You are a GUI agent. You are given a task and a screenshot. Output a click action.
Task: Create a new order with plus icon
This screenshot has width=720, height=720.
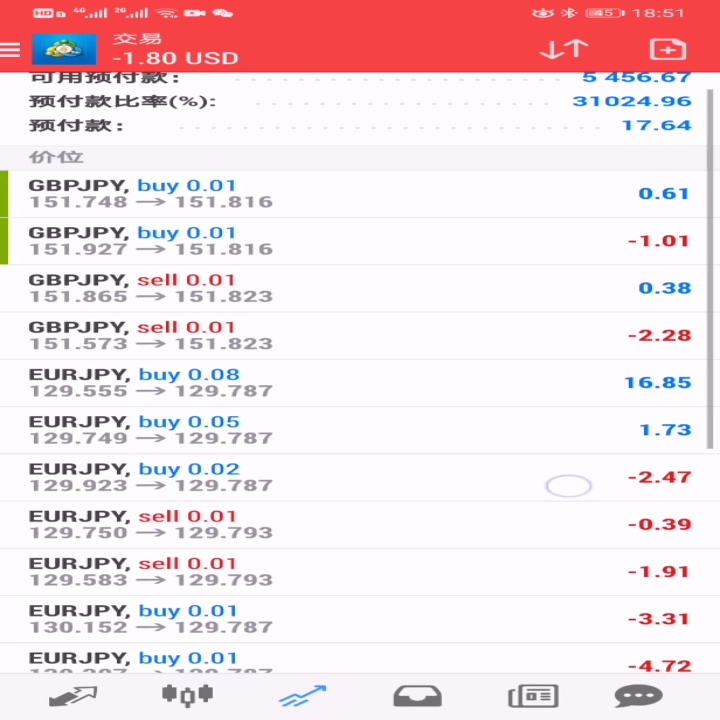(x=668, y=50)
